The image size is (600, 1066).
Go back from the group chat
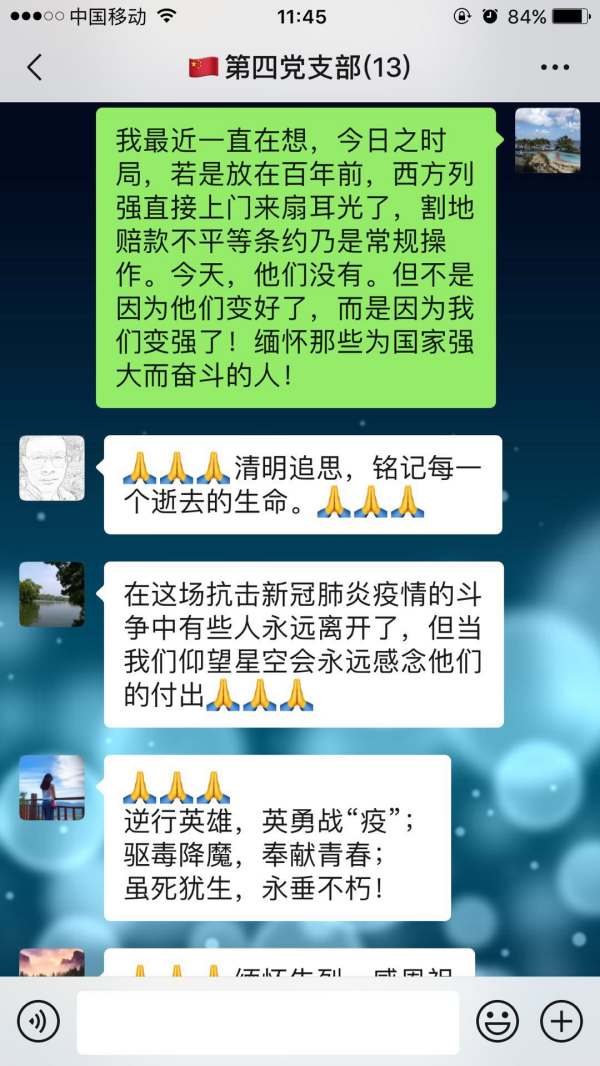pyautogui.click(x=35, y=68)
